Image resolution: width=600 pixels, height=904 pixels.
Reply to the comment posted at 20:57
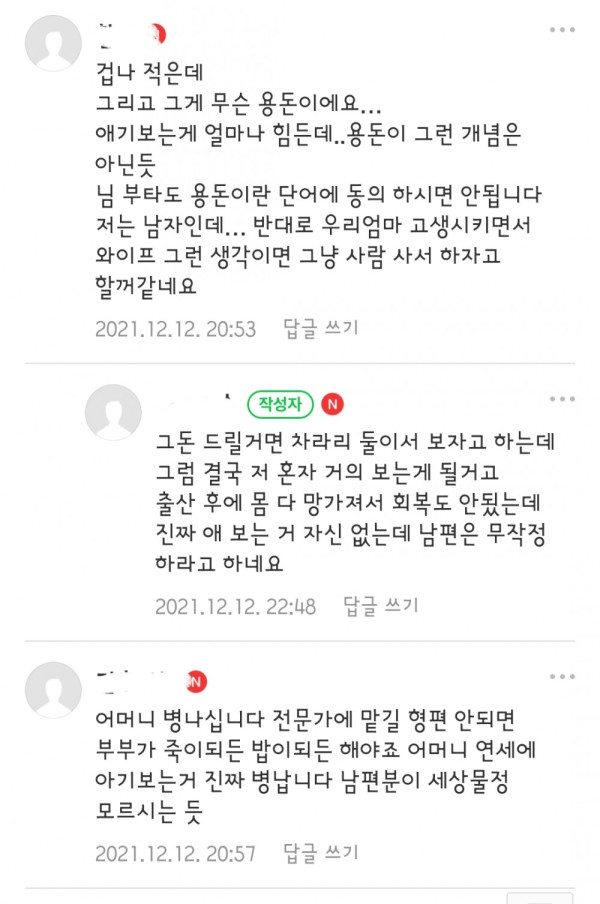320,853
